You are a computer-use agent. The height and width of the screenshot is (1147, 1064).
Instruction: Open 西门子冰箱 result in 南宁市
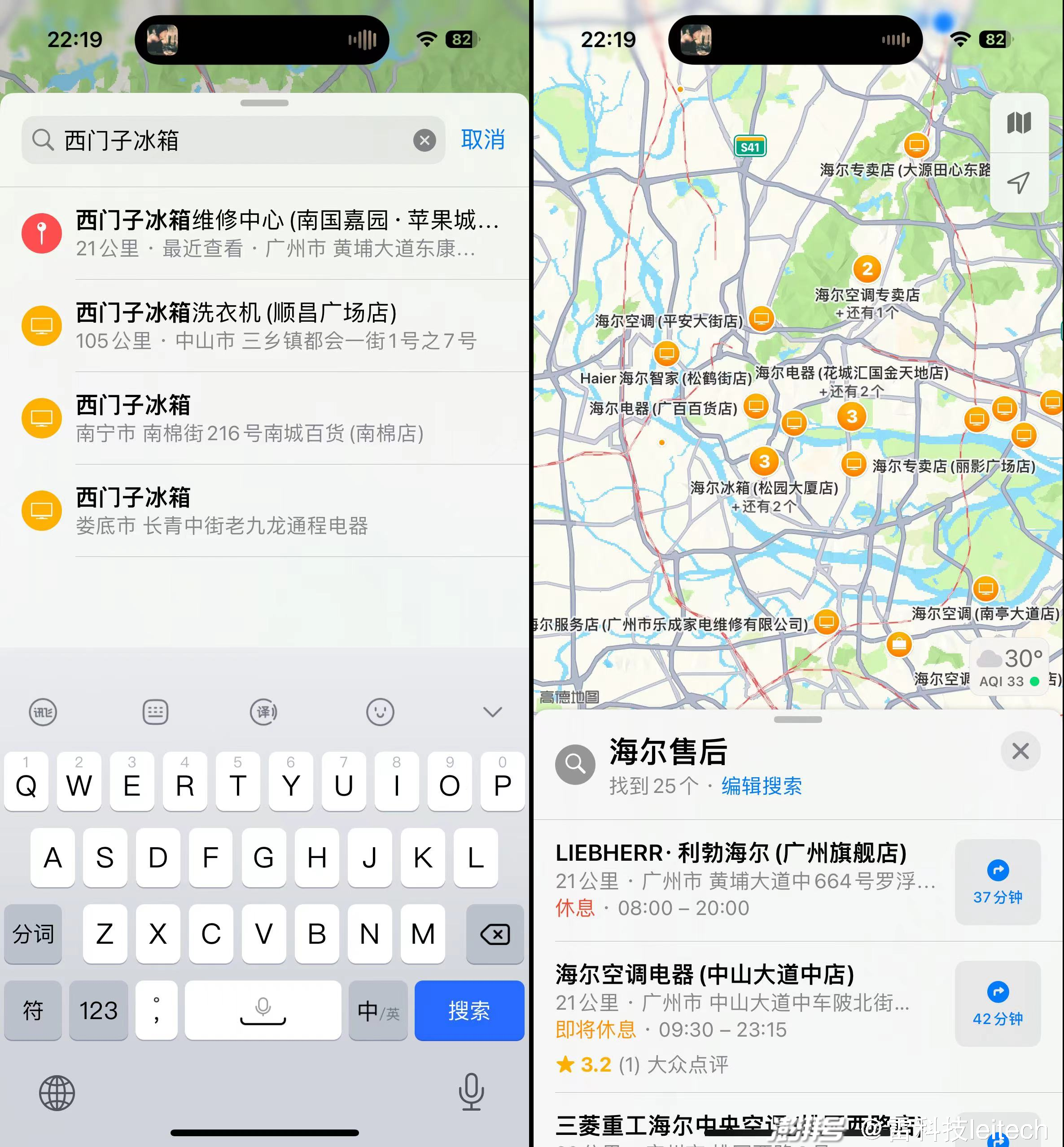coord(264,418)
